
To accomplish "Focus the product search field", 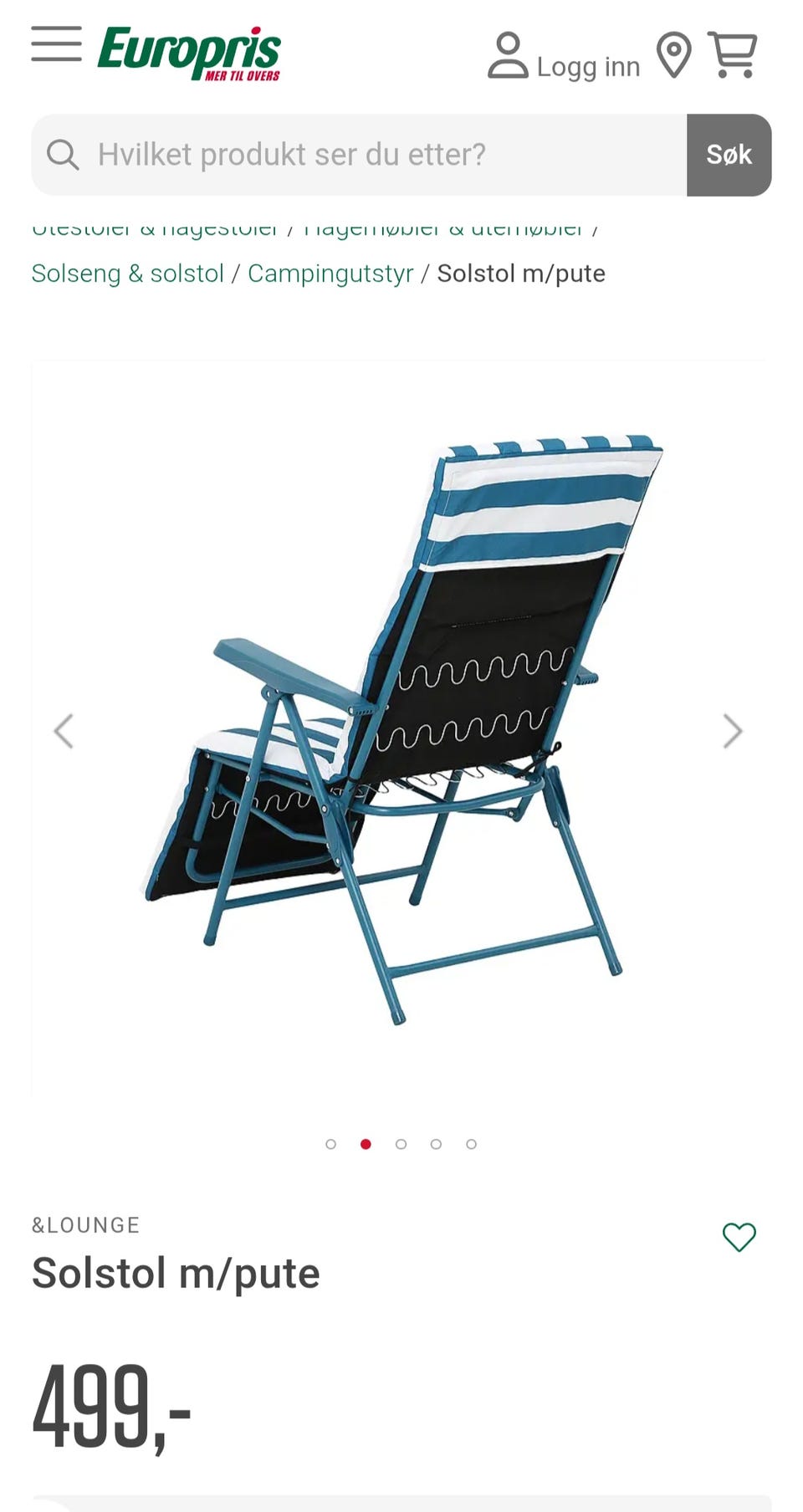I will tap(359, 155).
